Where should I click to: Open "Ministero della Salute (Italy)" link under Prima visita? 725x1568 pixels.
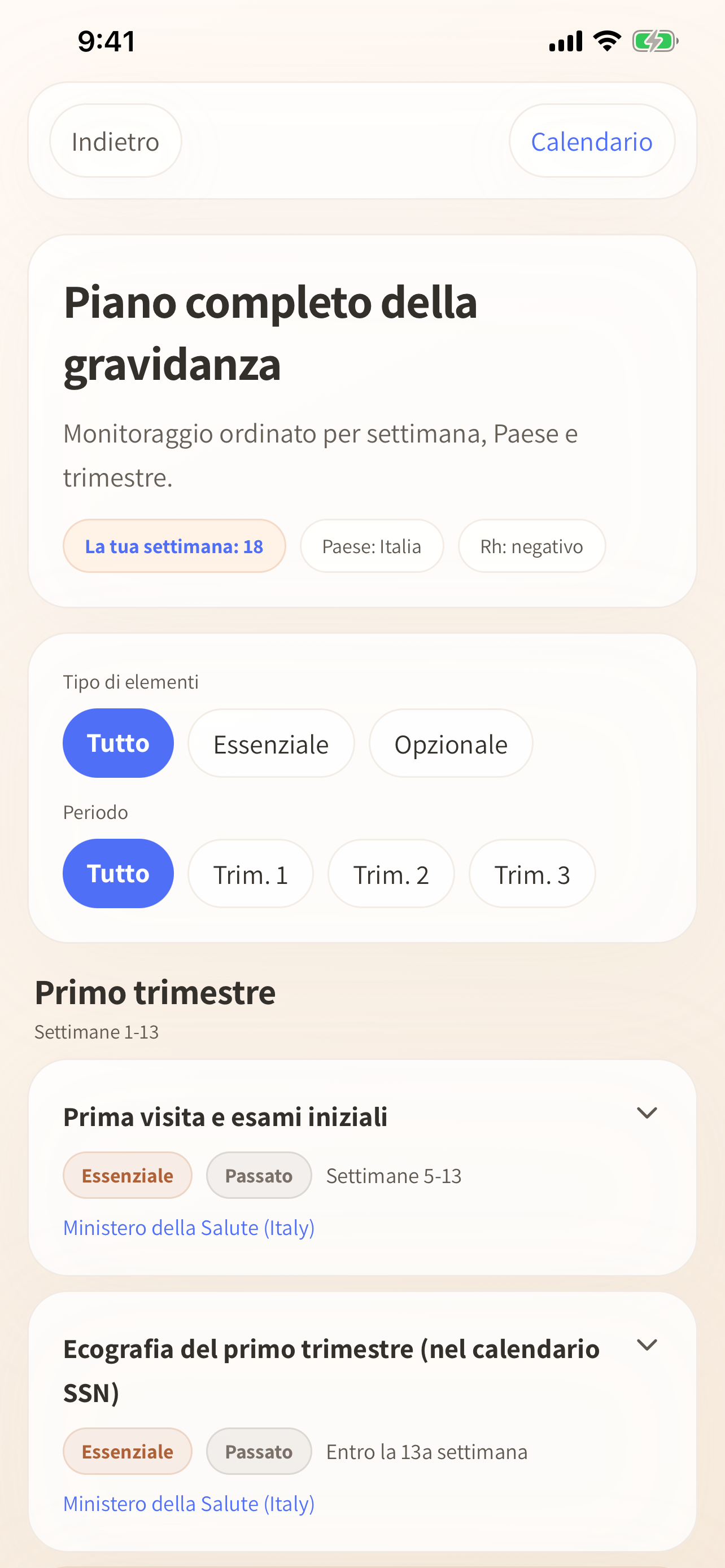[188, 1227]
